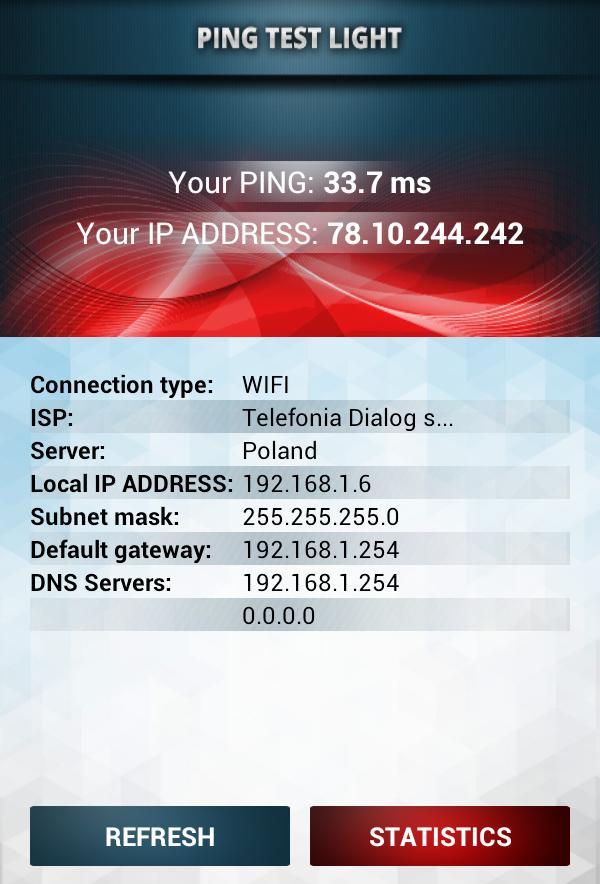Open the Statistics screen
600x884 pixels.
click(440, 836)
